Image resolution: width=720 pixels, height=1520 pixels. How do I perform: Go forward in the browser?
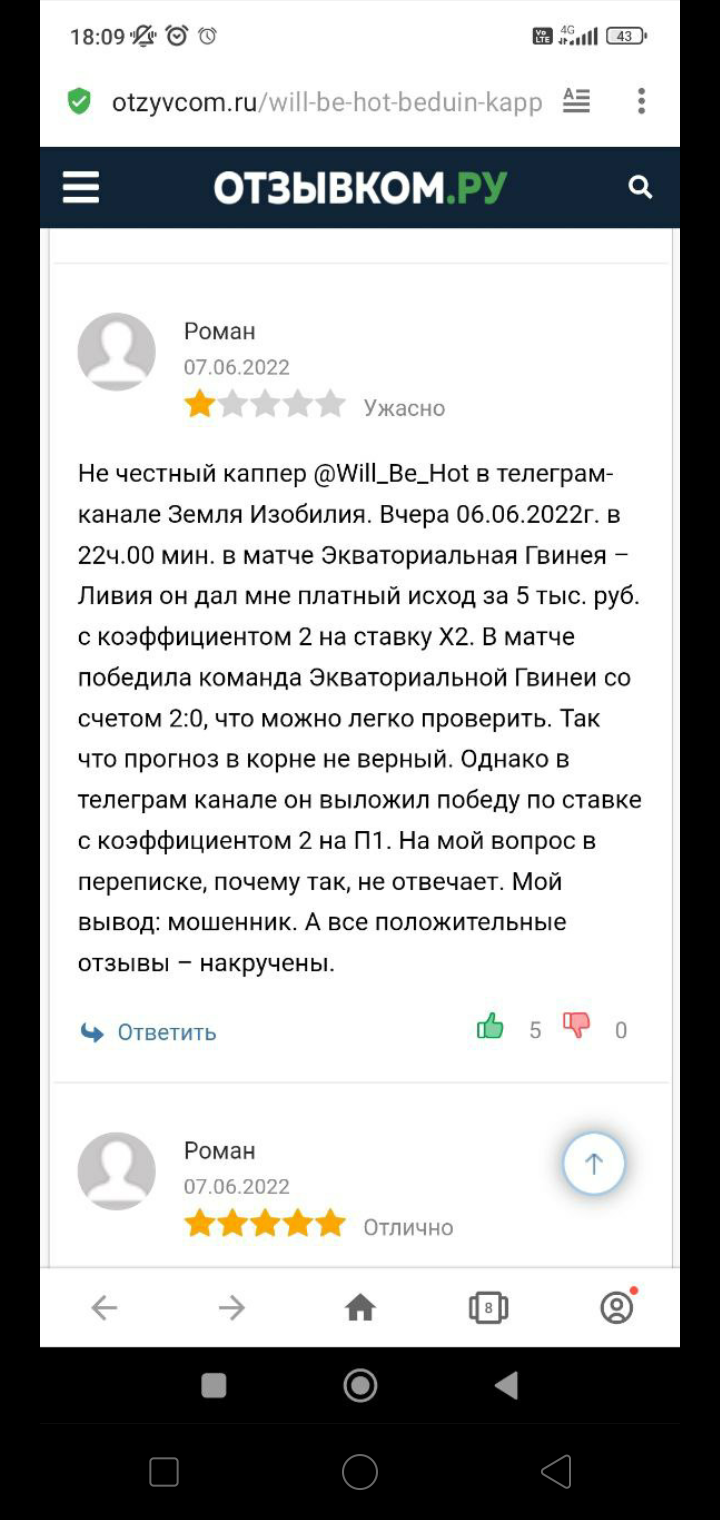[x=232, y=1307]
